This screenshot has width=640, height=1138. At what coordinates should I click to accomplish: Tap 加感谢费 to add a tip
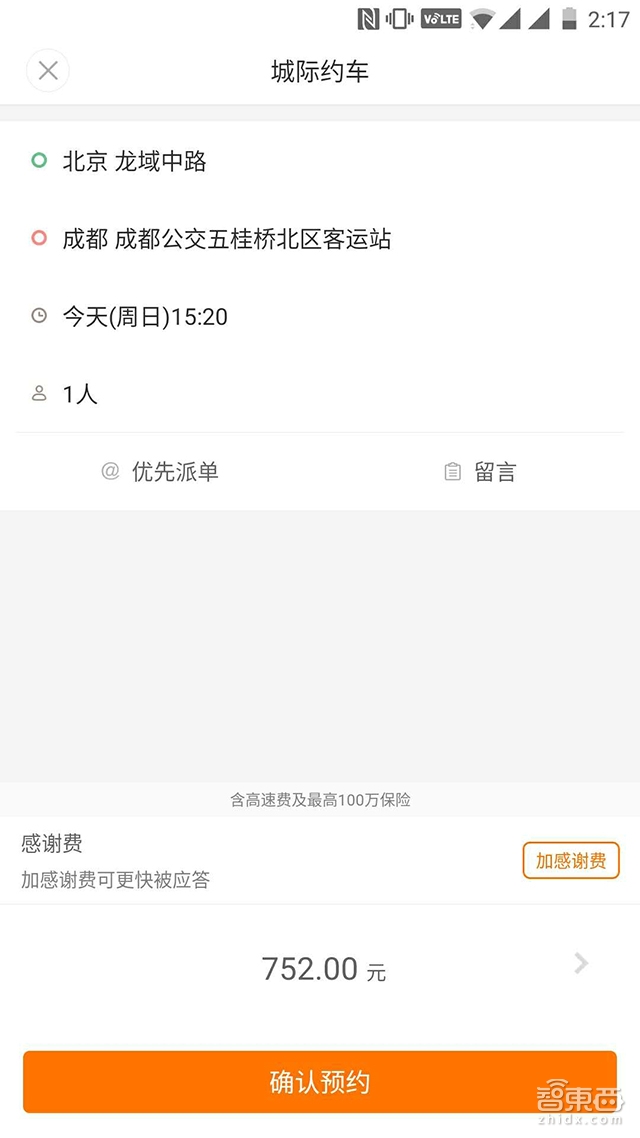(x=570, y=861)
